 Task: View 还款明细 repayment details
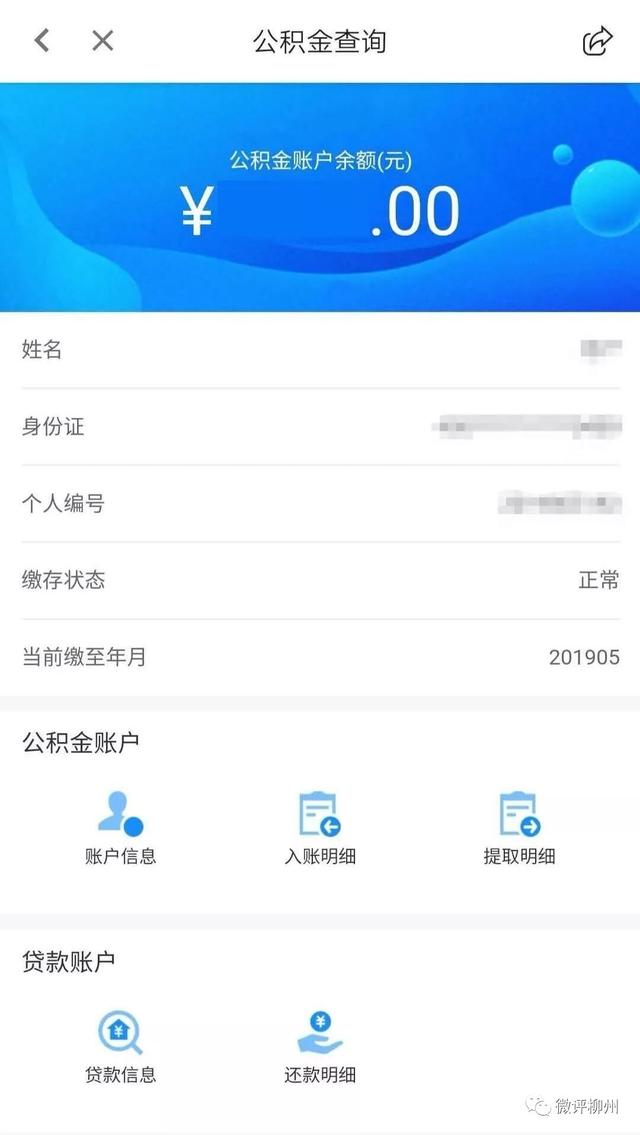[320, 1047]
